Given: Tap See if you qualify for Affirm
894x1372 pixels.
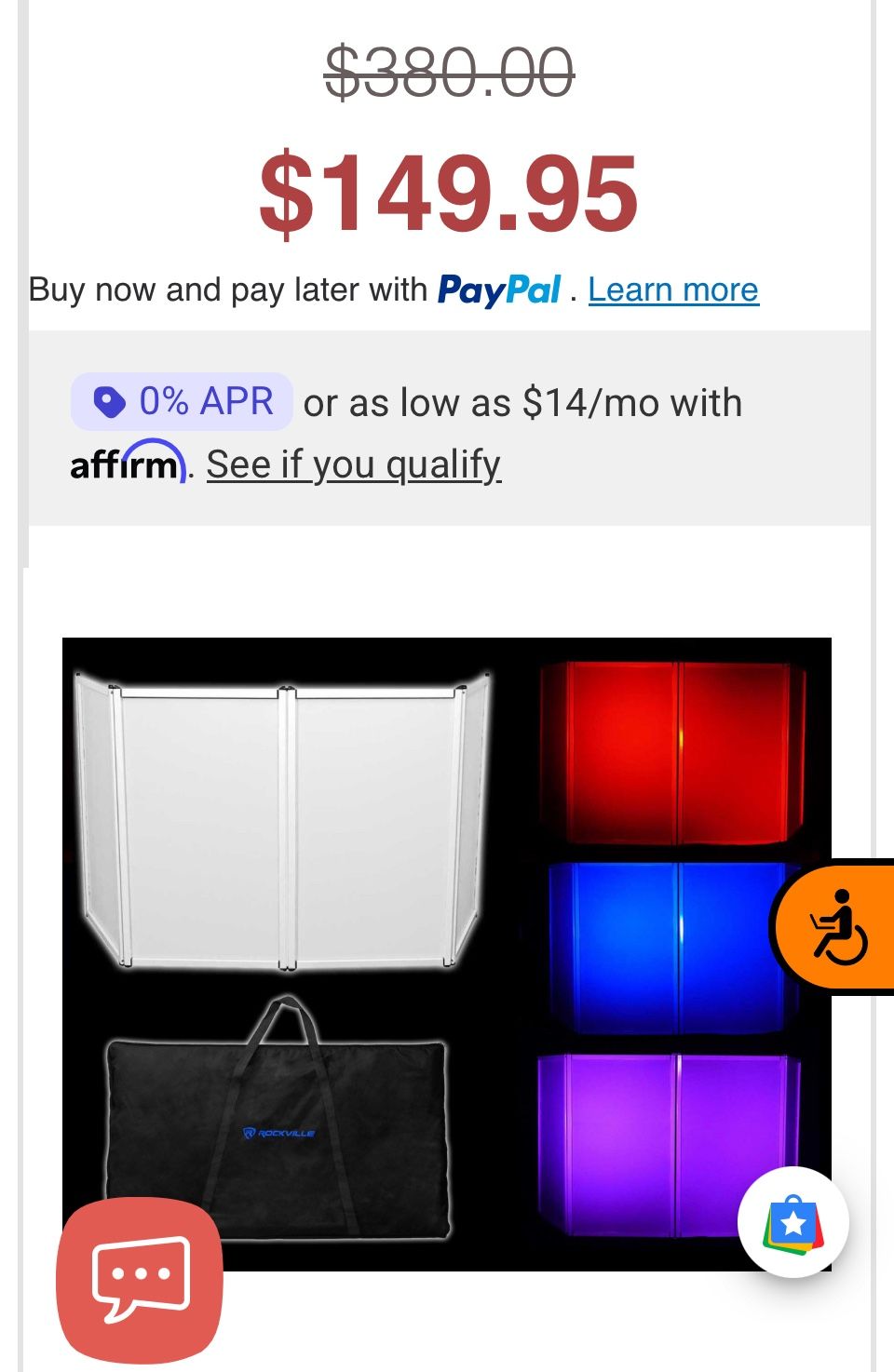Looking at the screenshot, I should pos(354,464).
